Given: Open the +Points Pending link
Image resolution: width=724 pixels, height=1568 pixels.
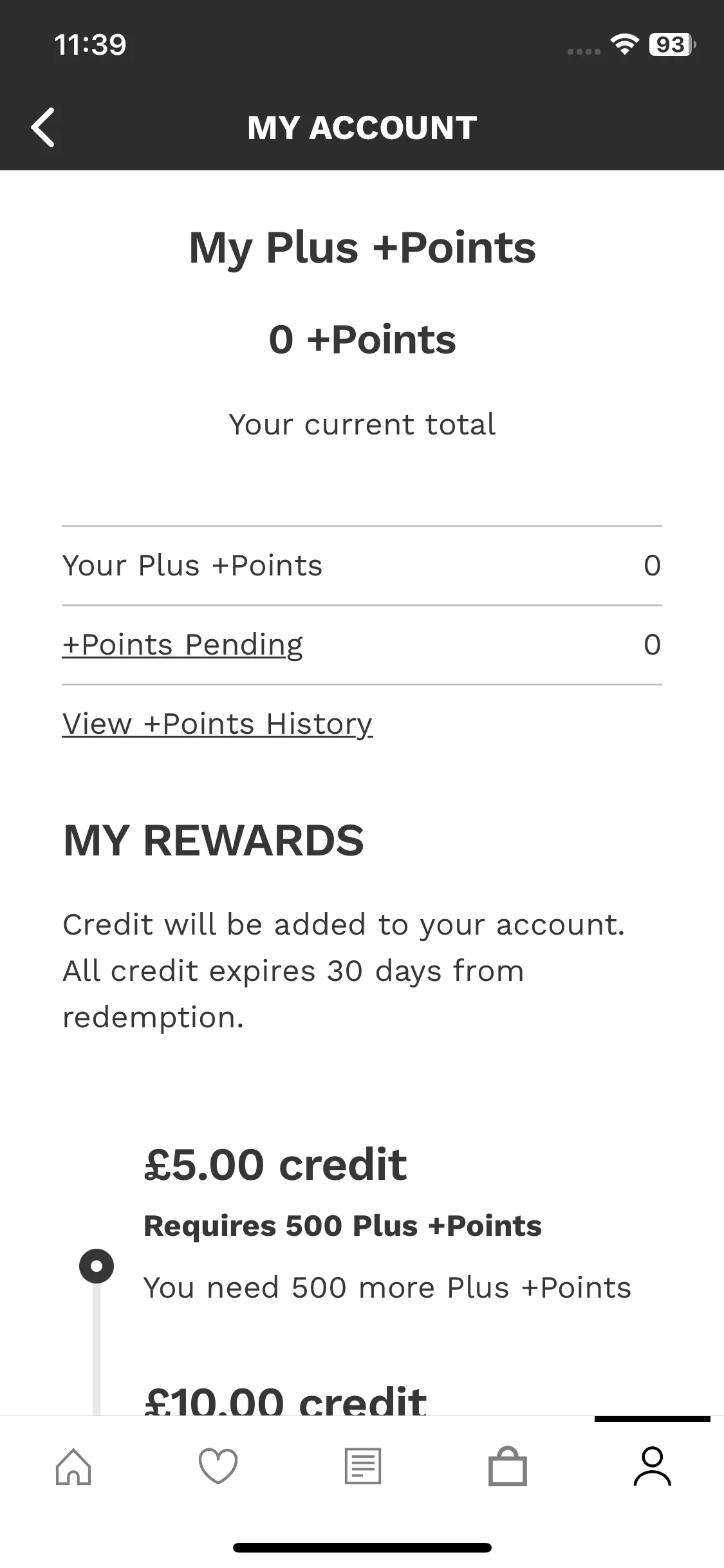Looking at the screenshot, I should coord(182,645).
